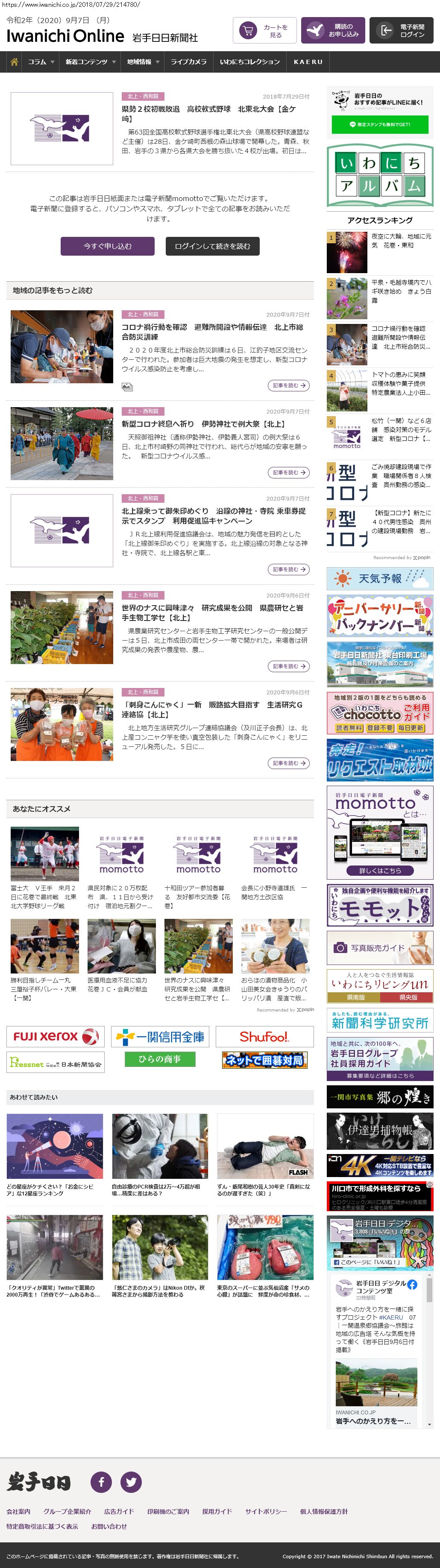Viewport: 440px width, 1568px height.
Task: Open the Twitter icon in footer
Action: coord(131,1482)
